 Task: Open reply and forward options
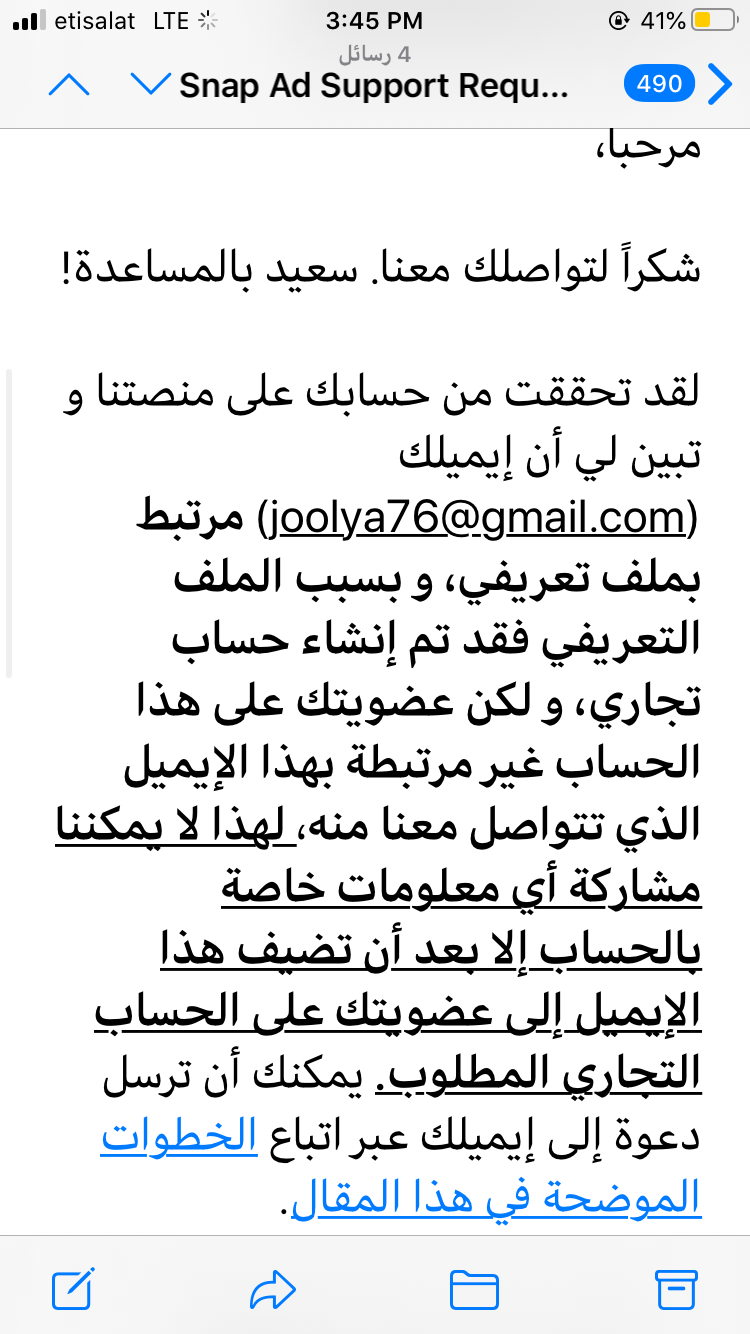coord(274,1289)
